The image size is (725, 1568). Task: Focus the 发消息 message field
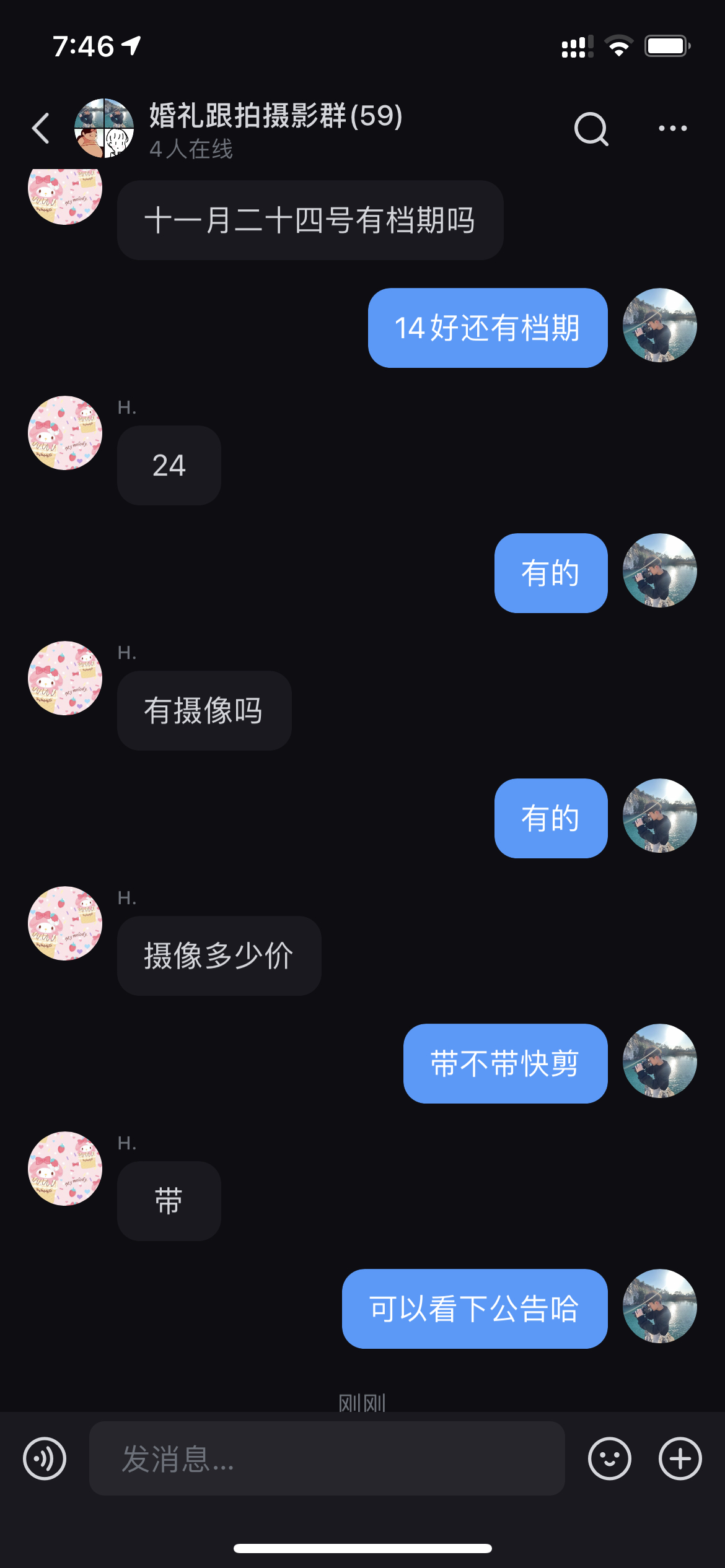[327, 1458]
